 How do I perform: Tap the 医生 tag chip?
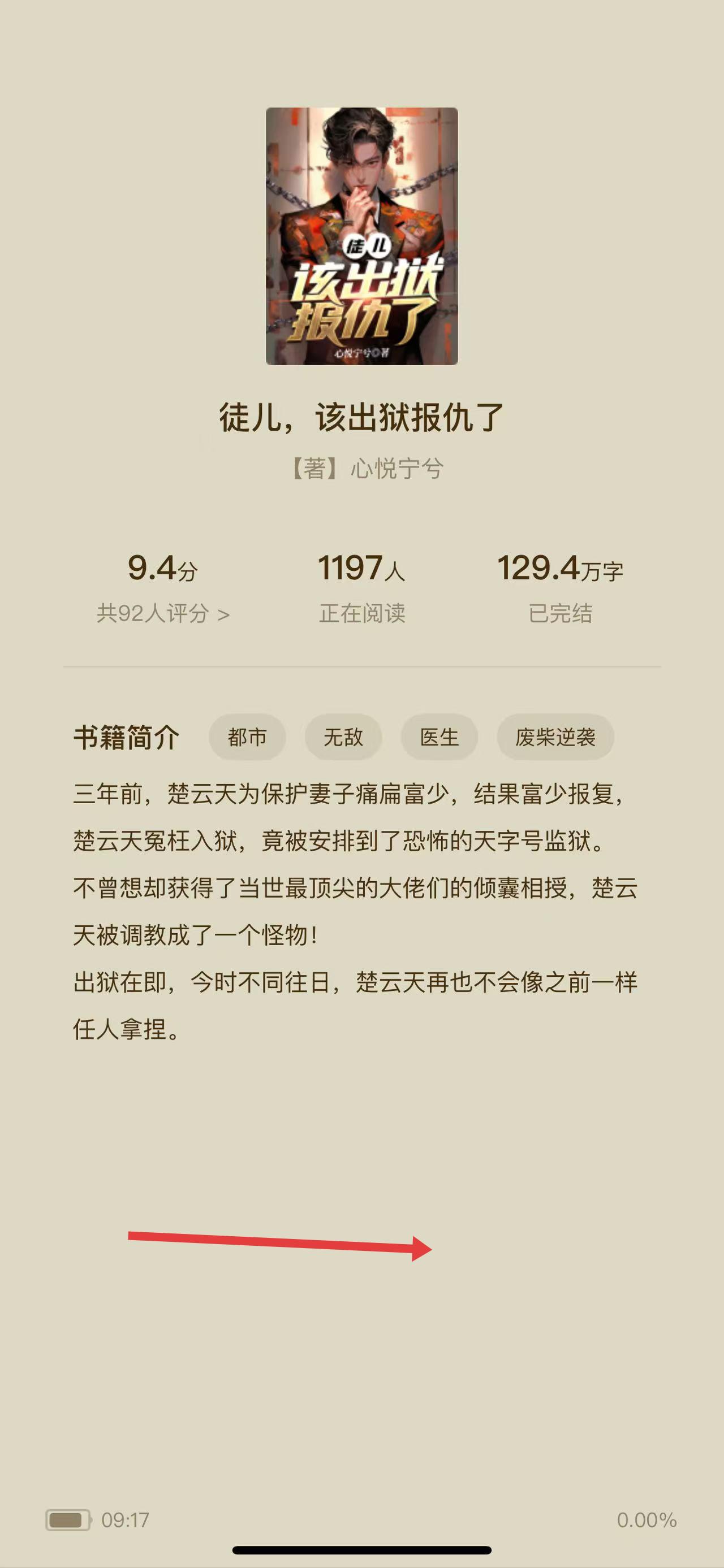[x=439, y=737]
